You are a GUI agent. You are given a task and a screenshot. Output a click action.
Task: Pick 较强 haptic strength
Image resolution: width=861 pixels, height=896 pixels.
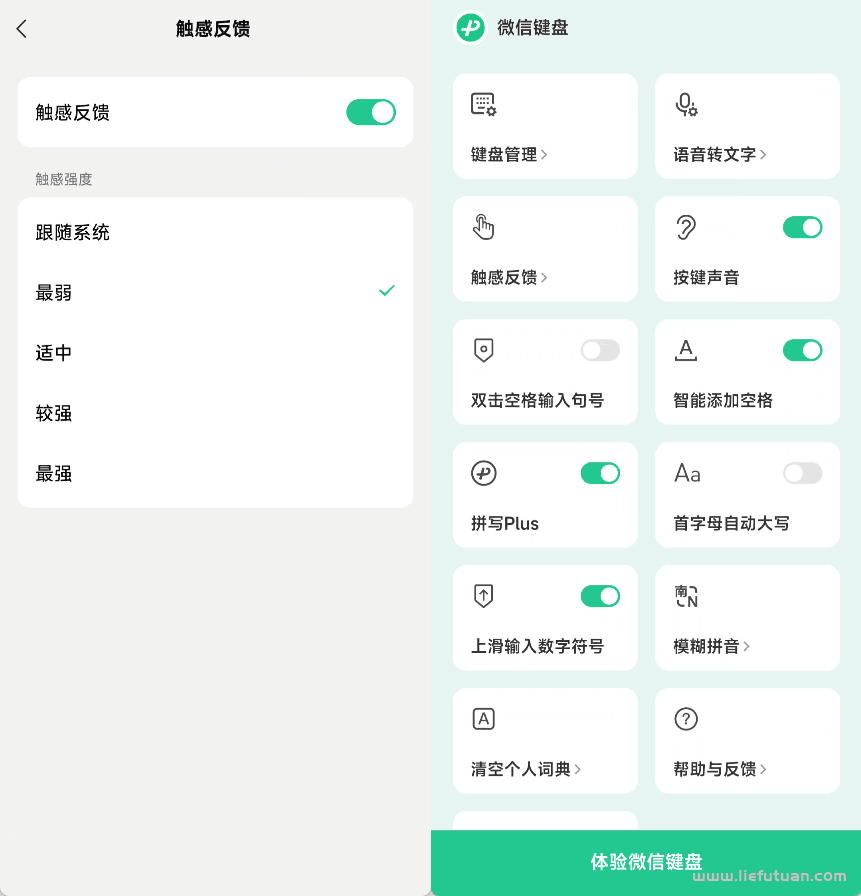tap(214, 413)
